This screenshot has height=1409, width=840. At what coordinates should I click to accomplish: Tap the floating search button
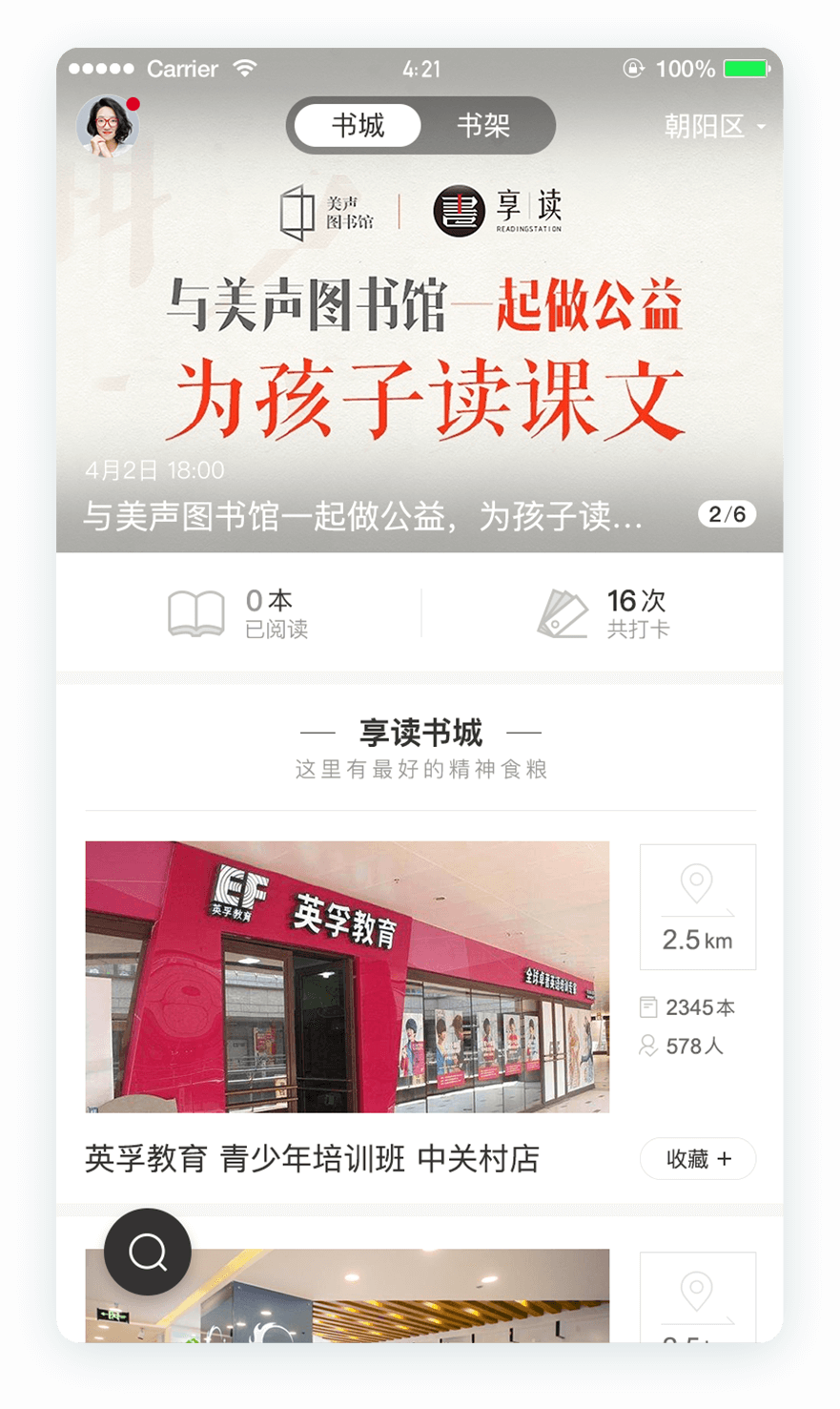pos(148,1252)
